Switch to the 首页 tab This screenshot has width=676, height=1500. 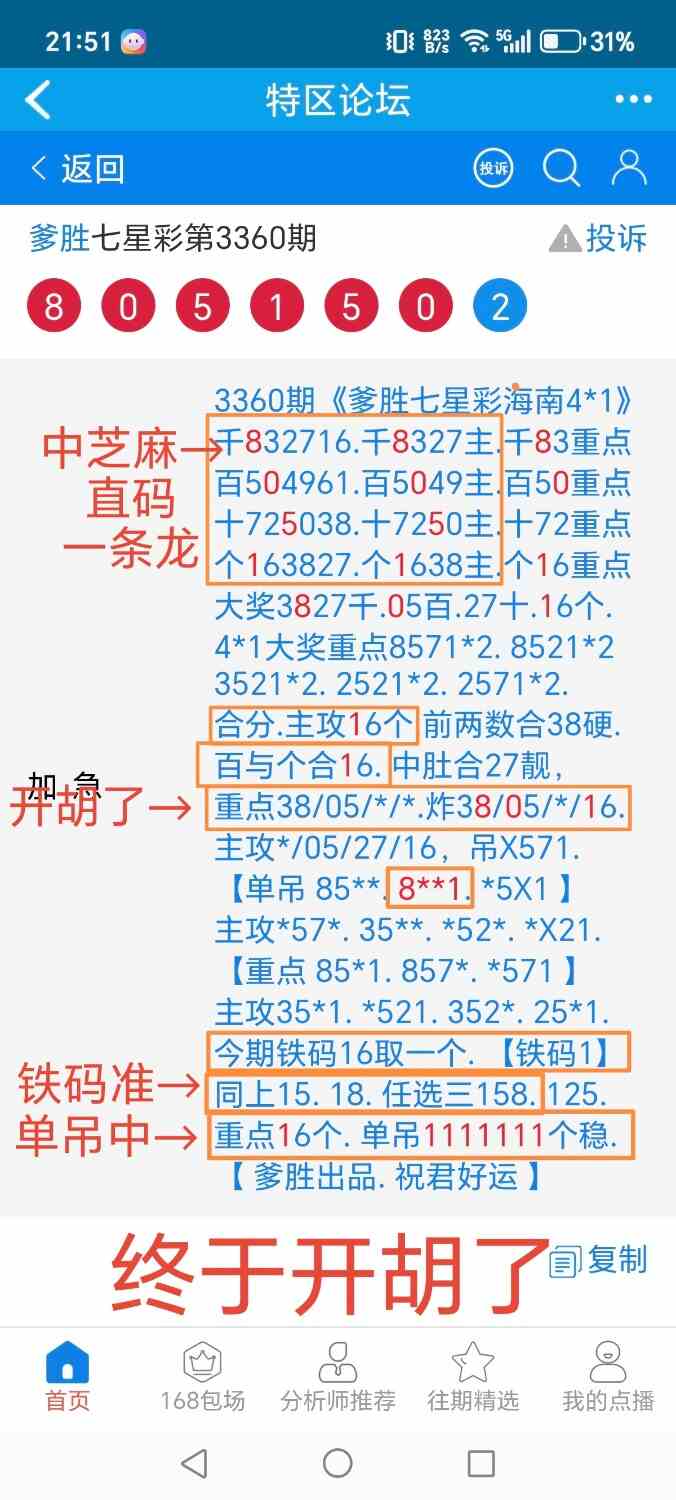coord(67,1377)
